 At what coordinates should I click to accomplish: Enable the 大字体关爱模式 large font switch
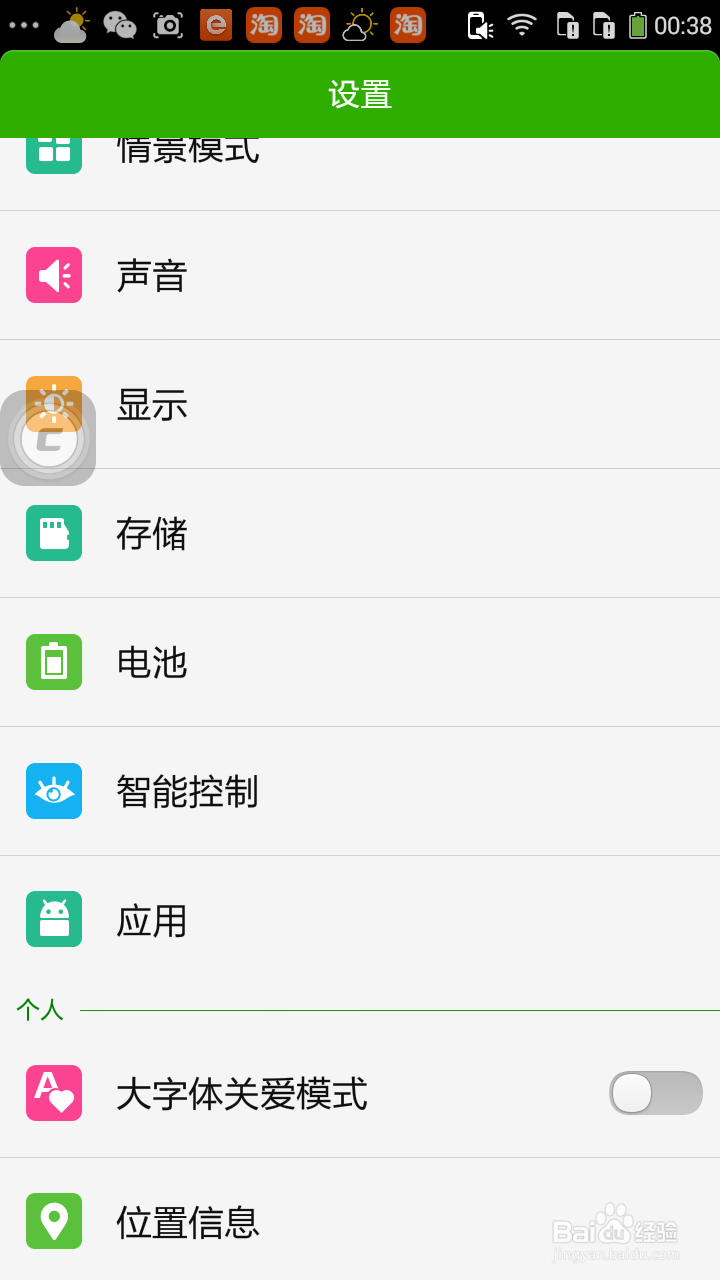[657, 1093]
